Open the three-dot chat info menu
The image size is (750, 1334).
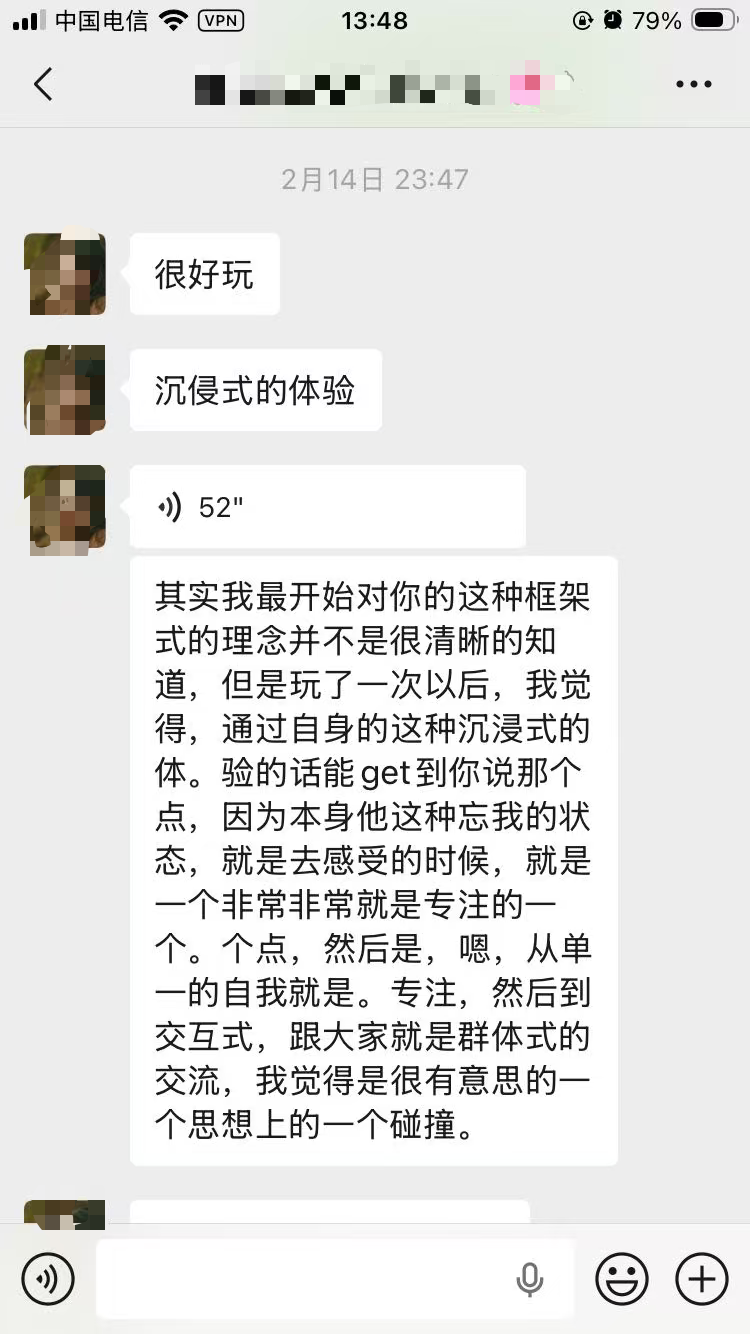point(693,84)
